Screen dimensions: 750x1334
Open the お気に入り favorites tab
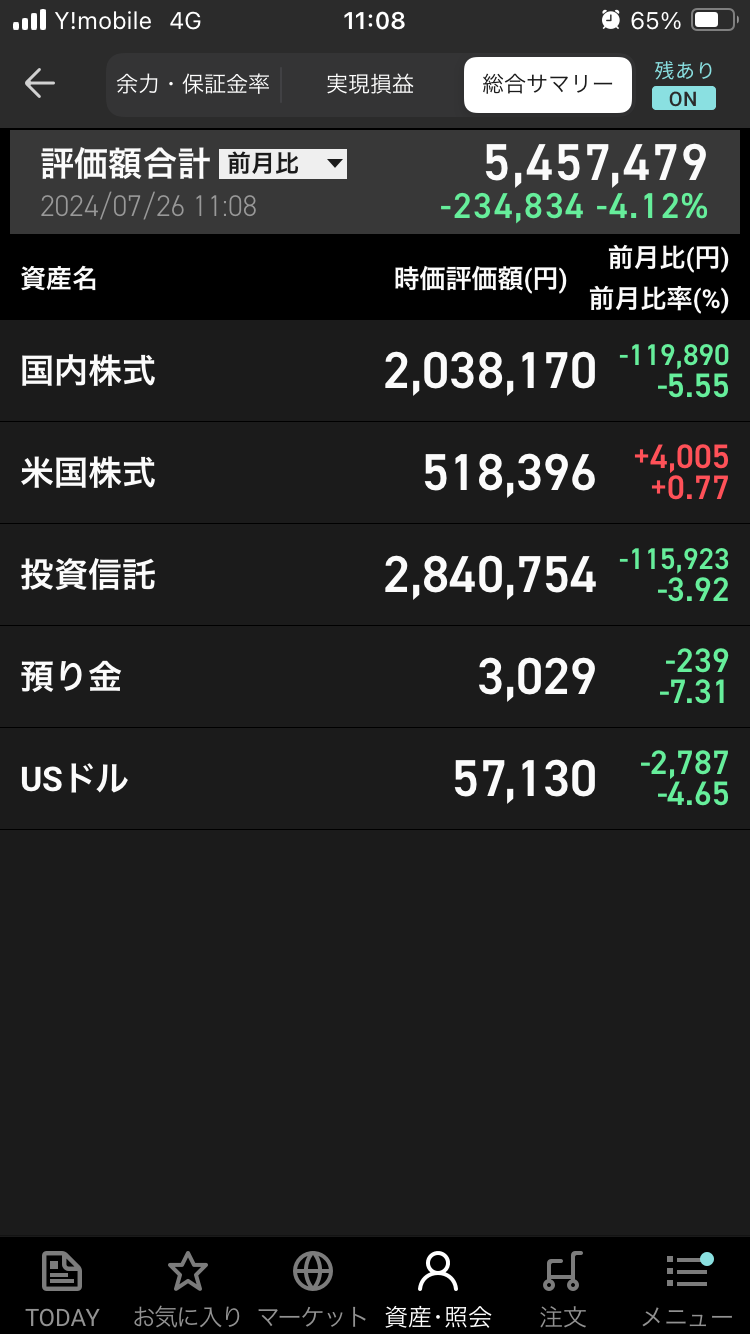pos(187,1288)
